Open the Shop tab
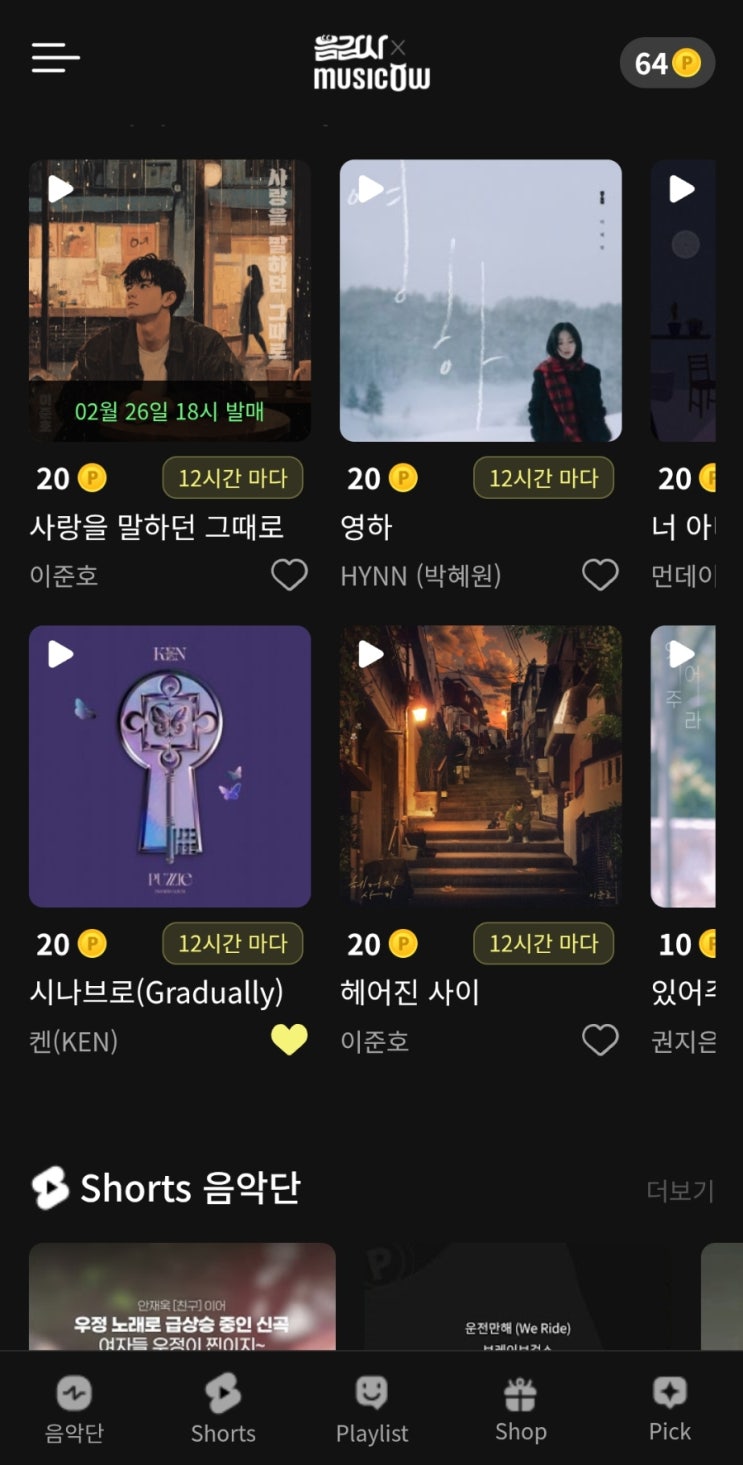 point(520,1408)
